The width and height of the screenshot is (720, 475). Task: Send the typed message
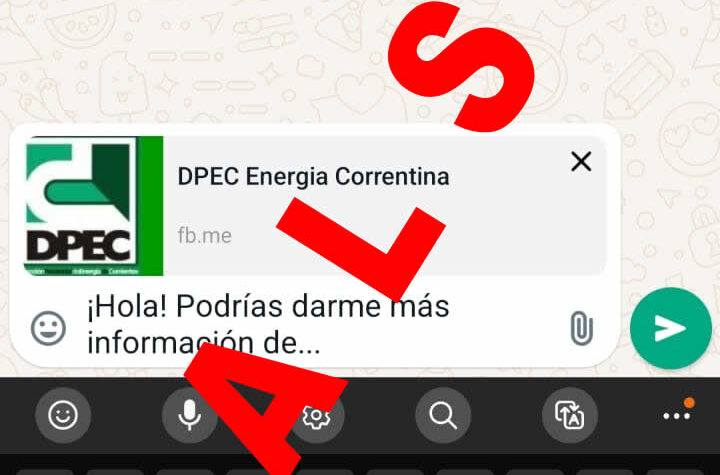670,329
